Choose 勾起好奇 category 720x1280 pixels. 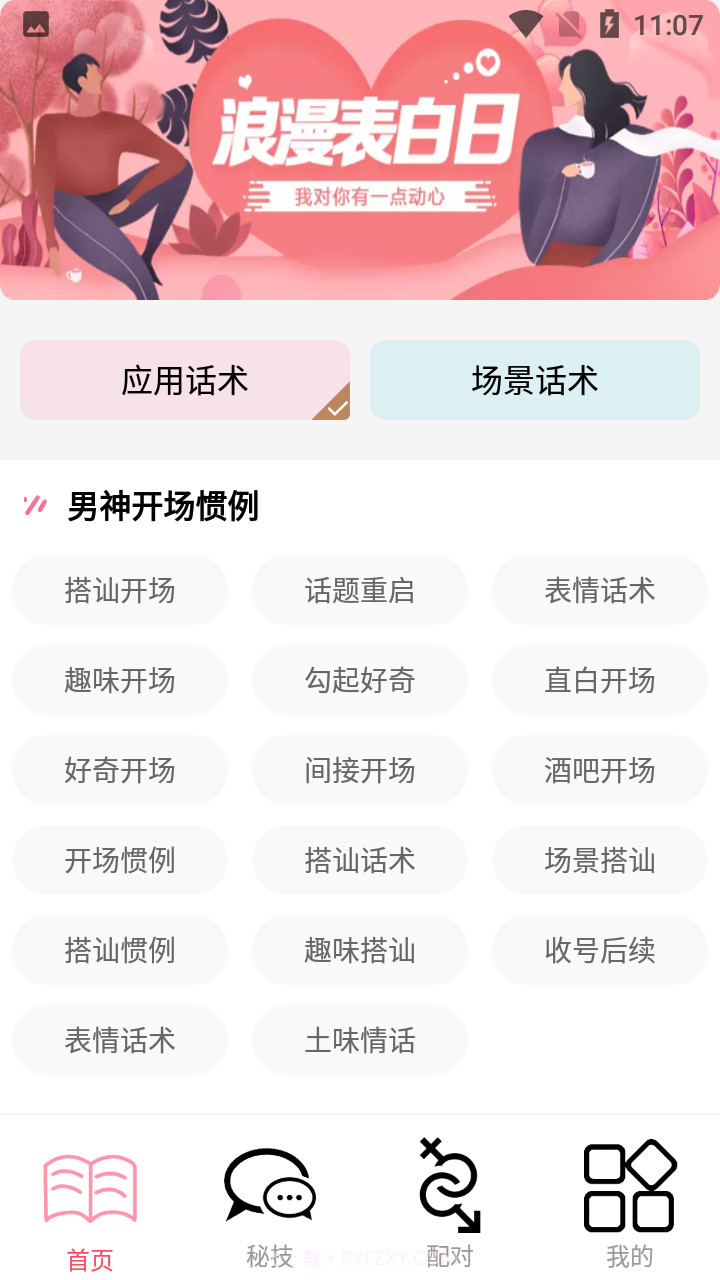point(360,680)
